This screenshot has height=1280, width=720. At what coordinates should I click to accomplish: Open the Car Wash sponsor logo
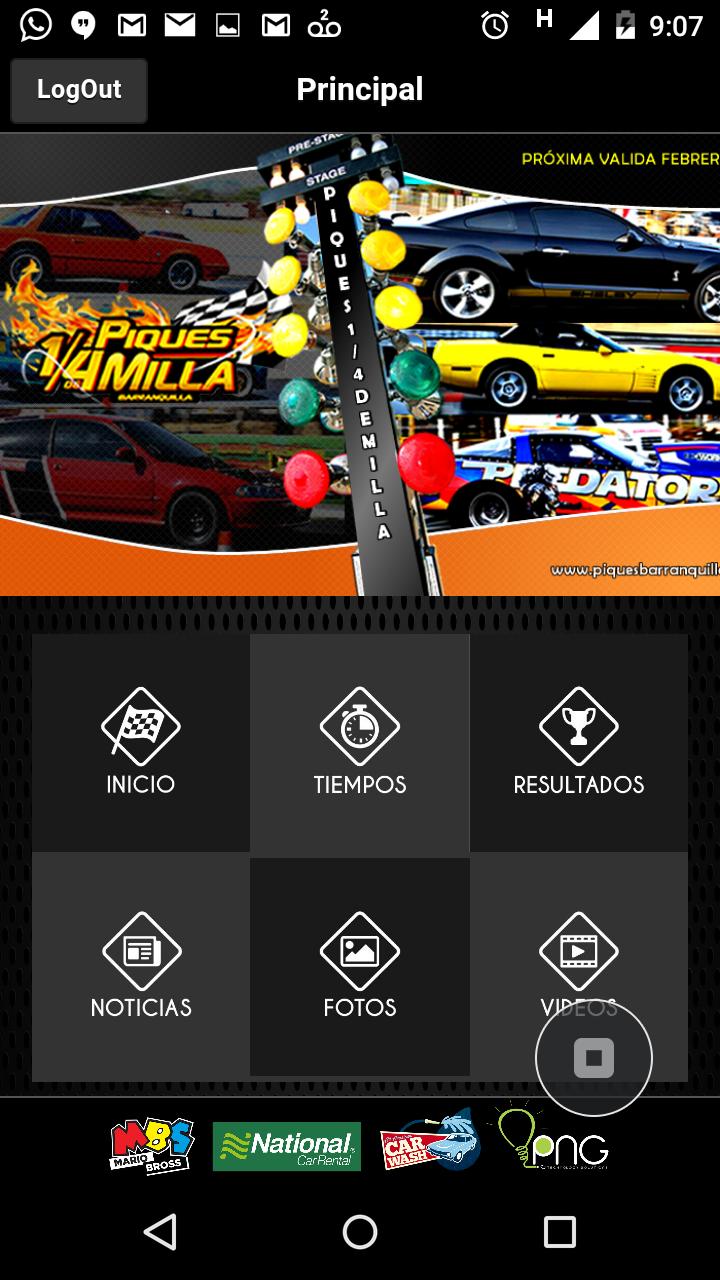pyautogui.click(x=430, y=1143)
